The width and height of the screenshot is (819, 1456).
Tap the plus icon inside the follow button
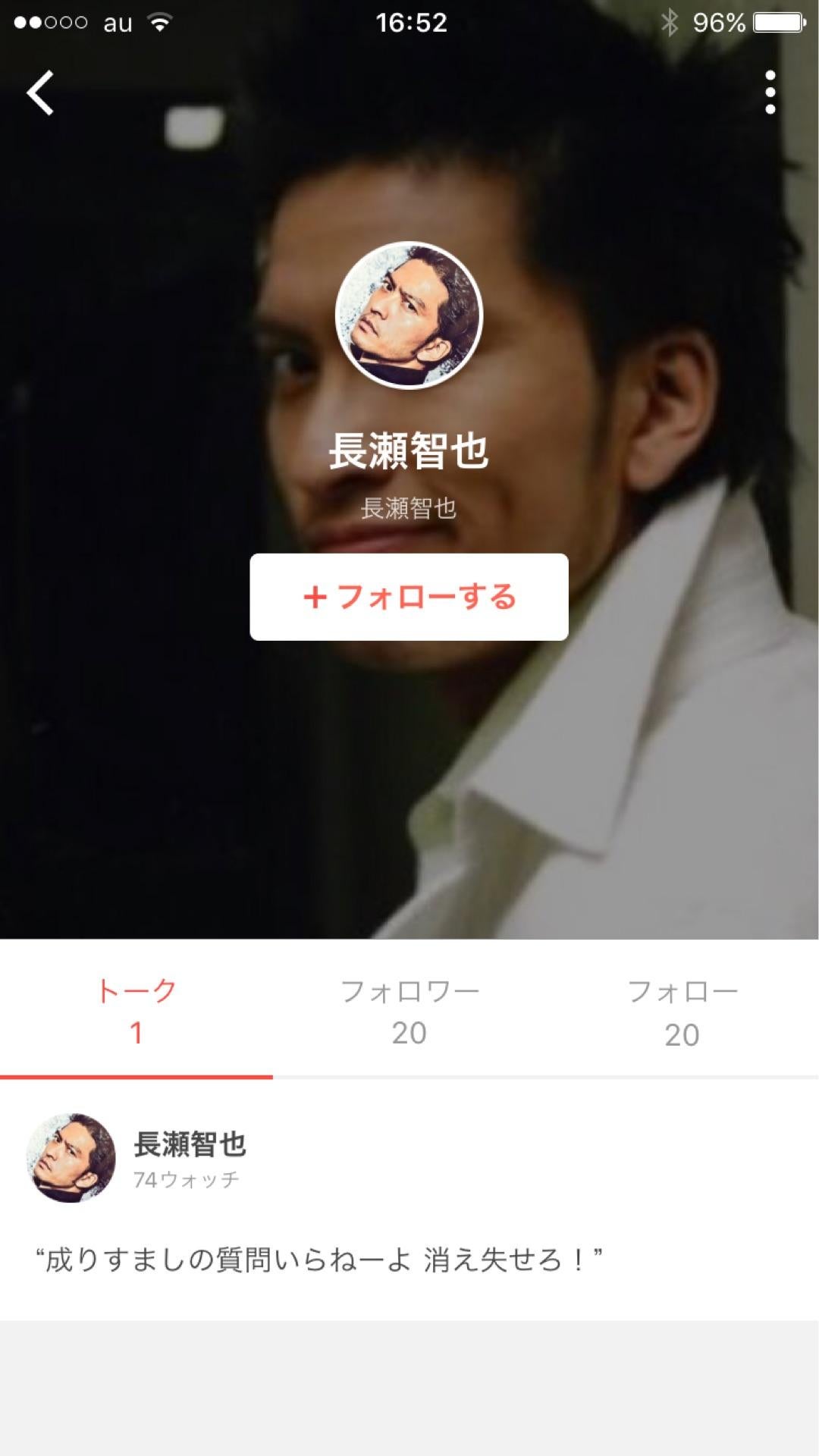[317, 598]
